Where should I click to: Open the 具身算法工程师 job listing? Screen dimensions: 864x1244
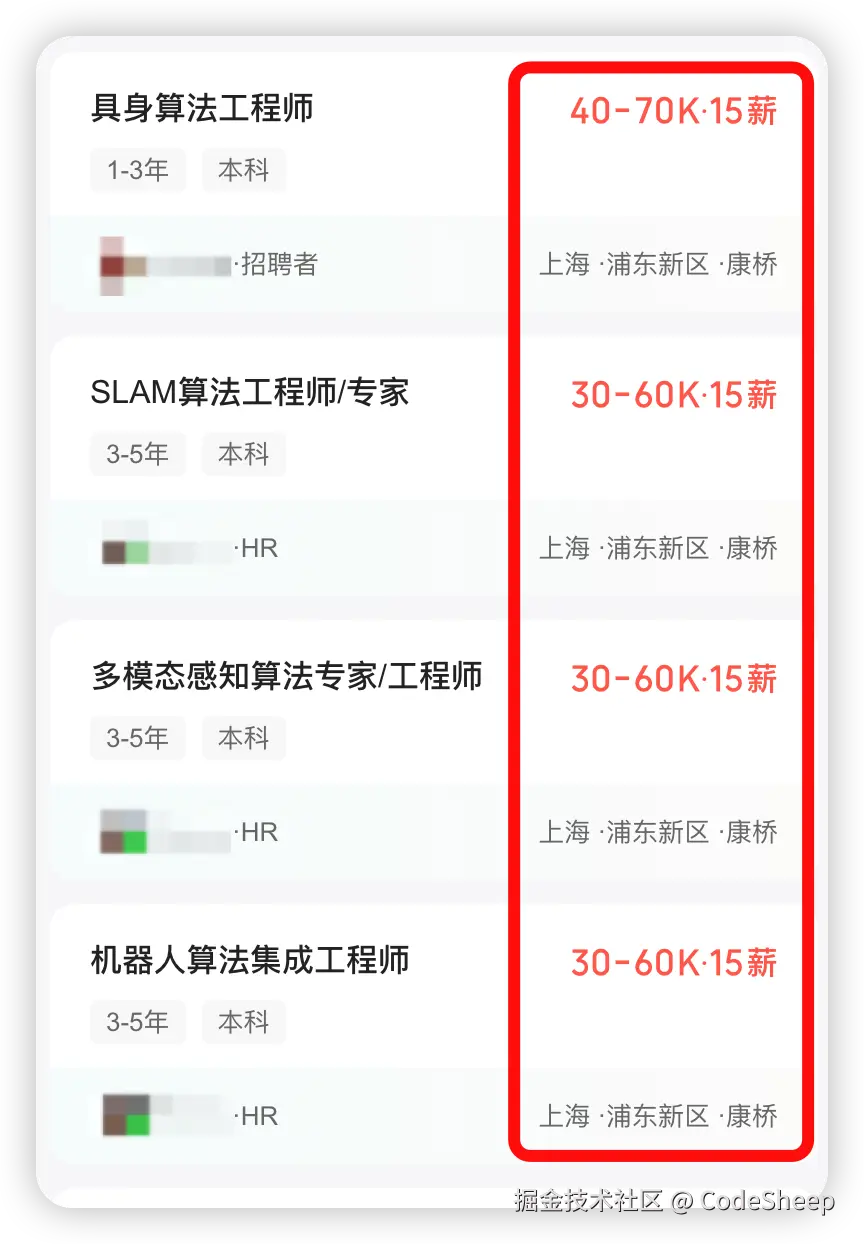pyautogui.click(x=202, y=108)
